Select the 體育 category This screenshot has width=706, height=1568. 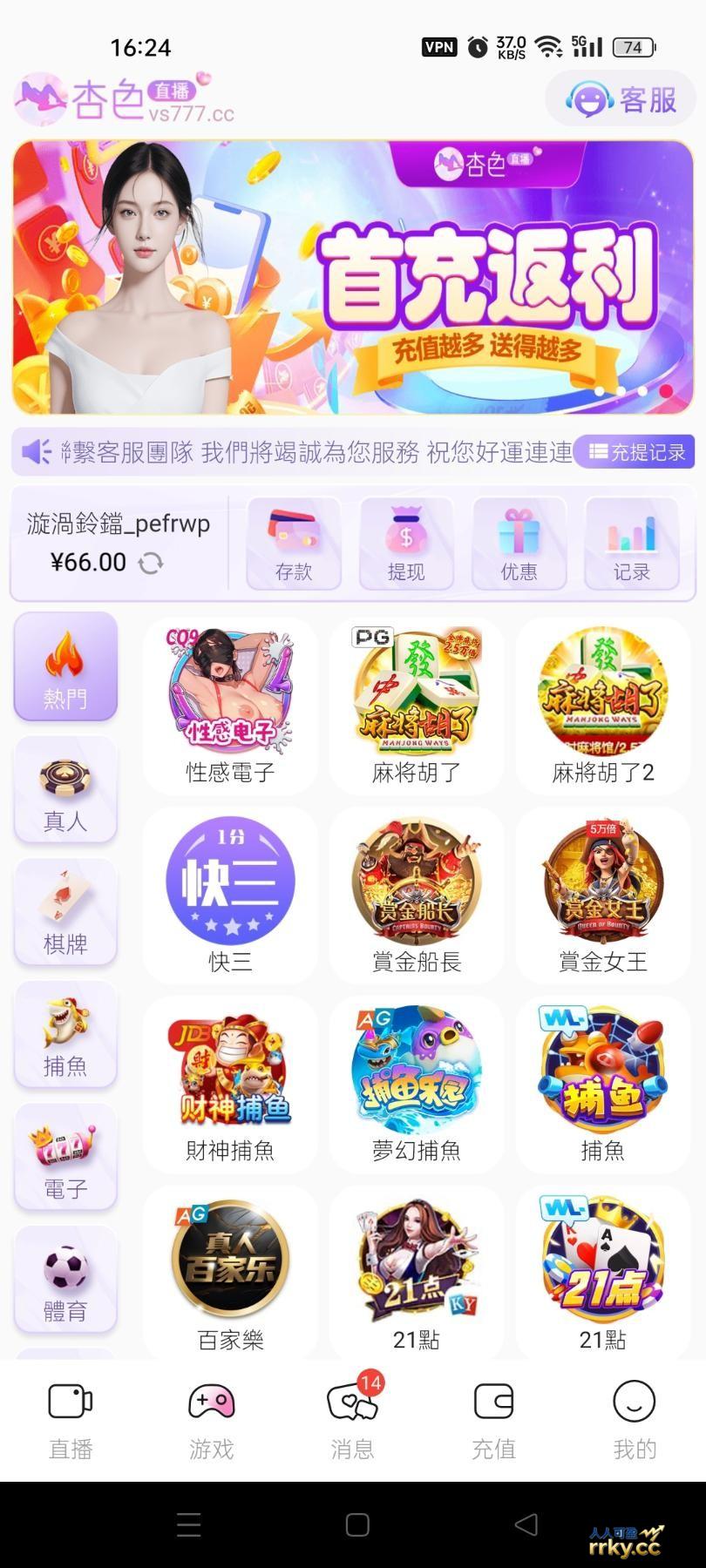65,1279
